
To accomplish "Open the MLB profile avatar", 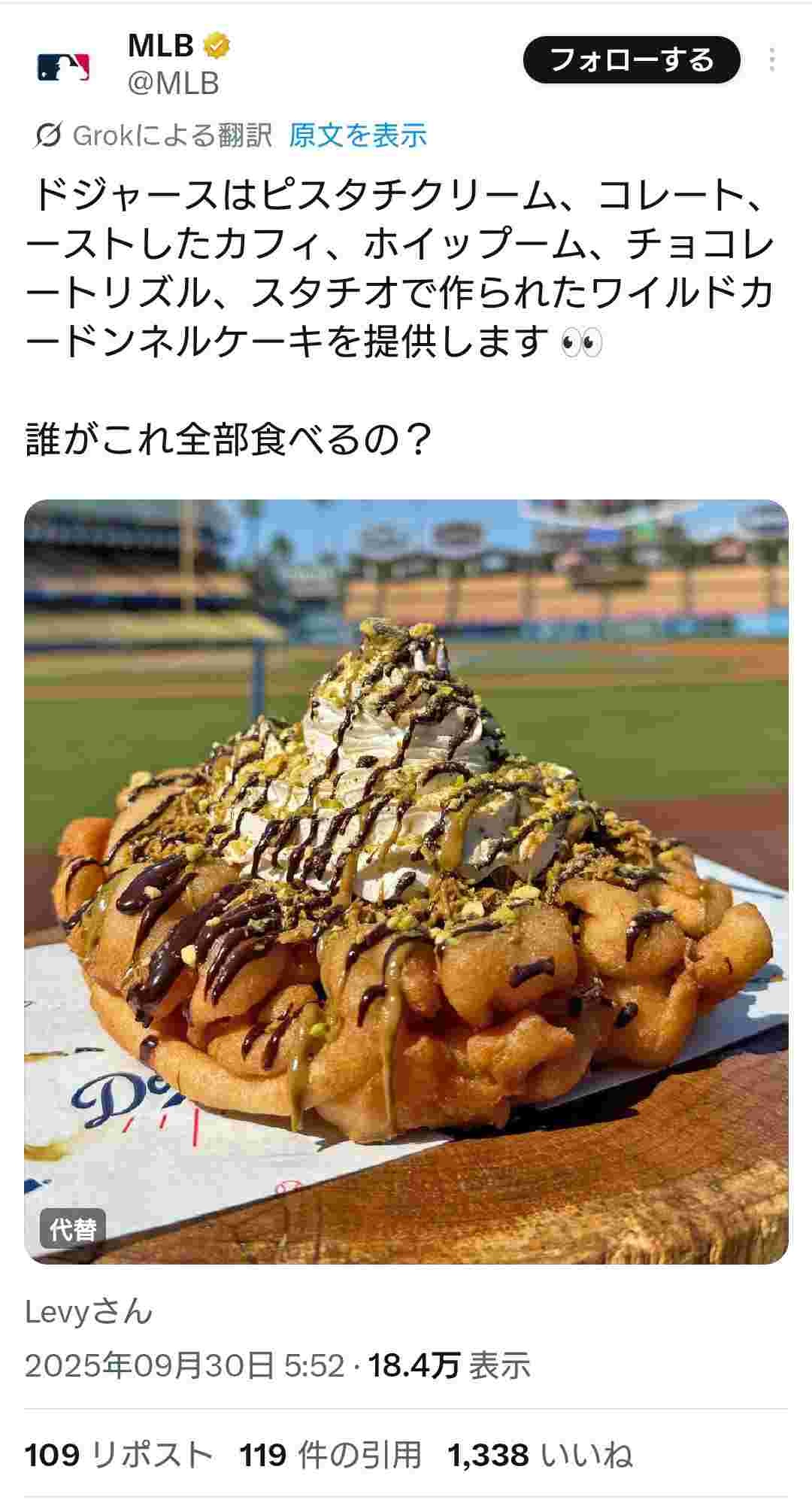I will [63, 66].
